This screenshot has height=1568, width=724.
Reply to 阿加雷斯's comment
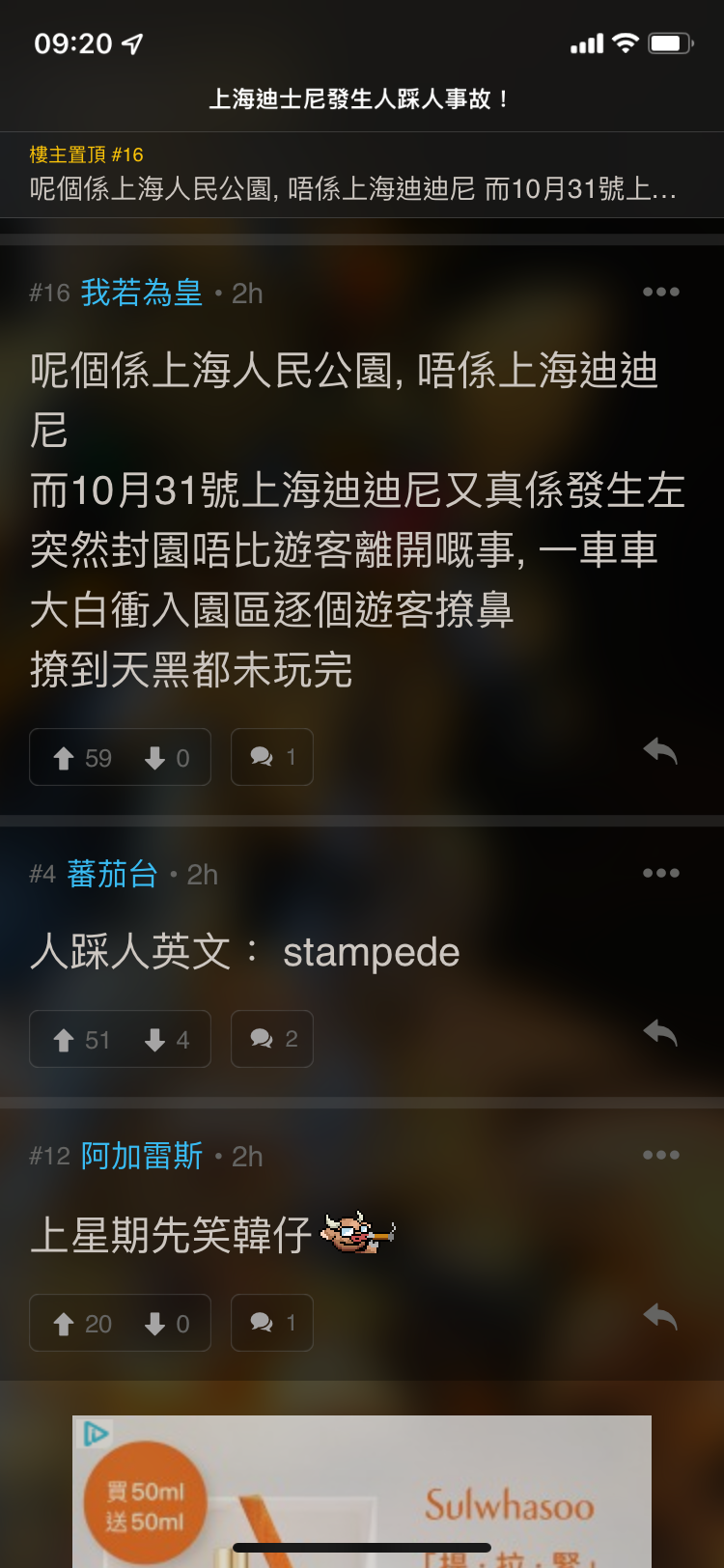click(x=661, y=1317)
